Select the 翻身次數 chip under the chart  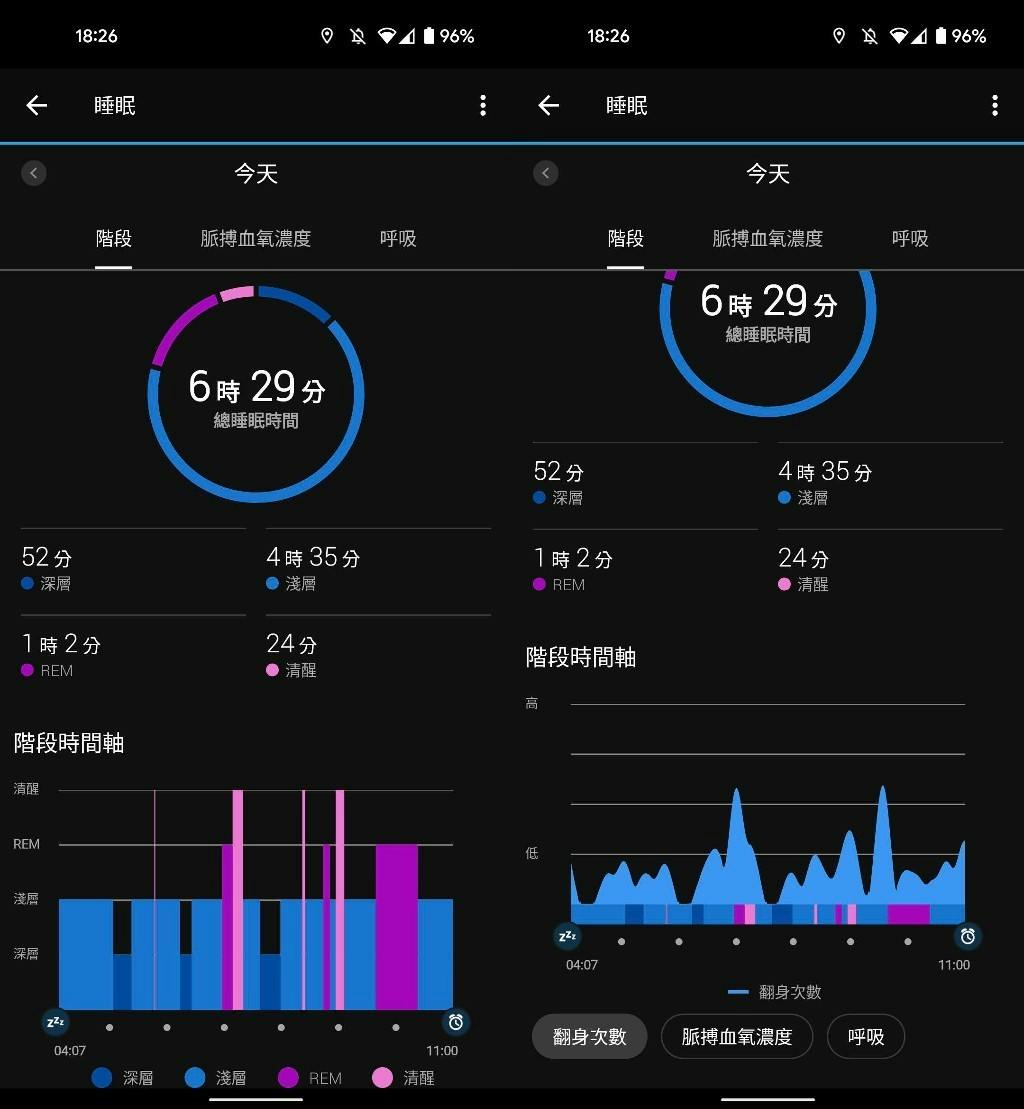[x=589, y=1037]
